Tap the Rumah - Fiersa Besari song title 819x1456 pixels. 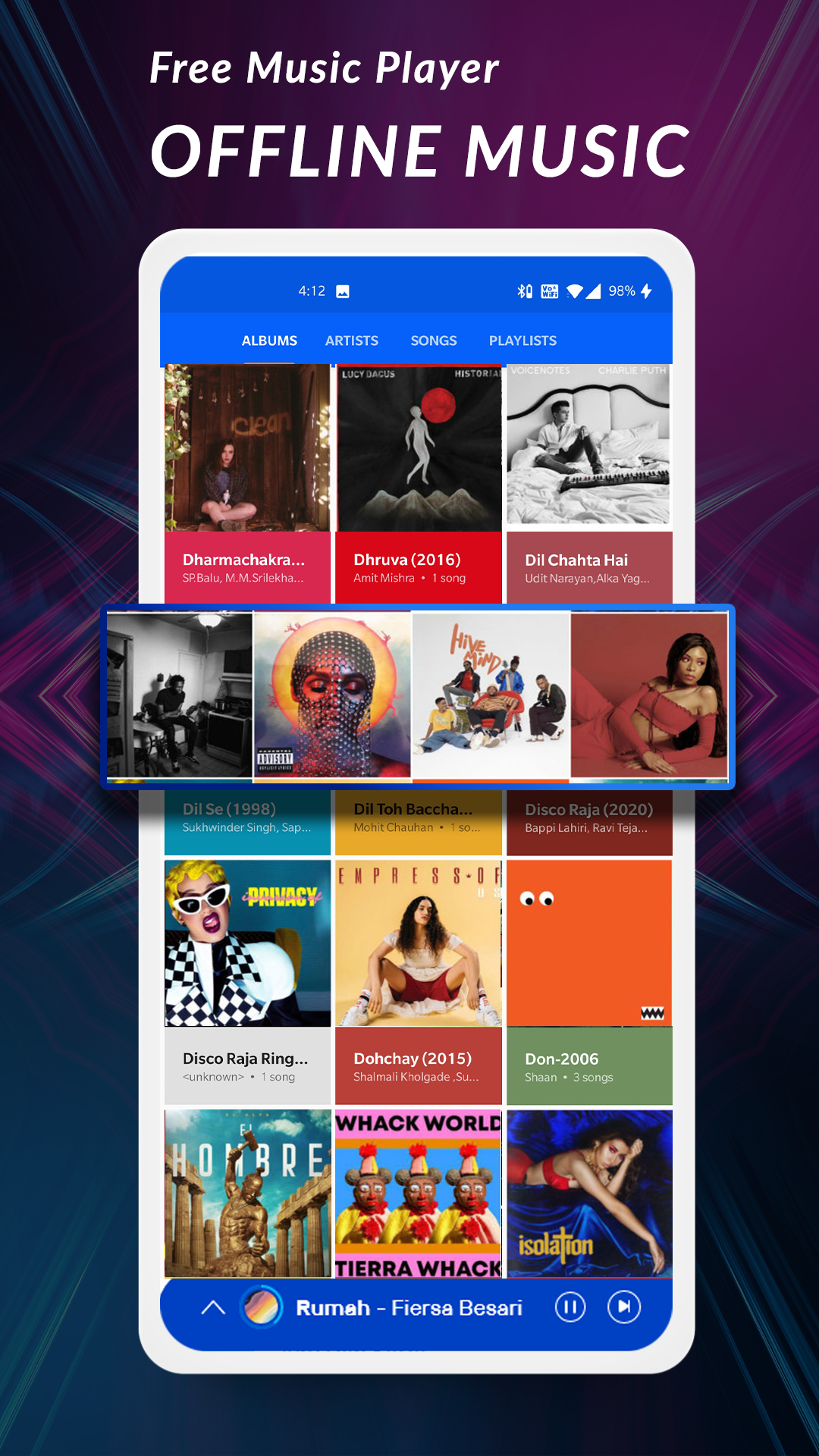410,1307
